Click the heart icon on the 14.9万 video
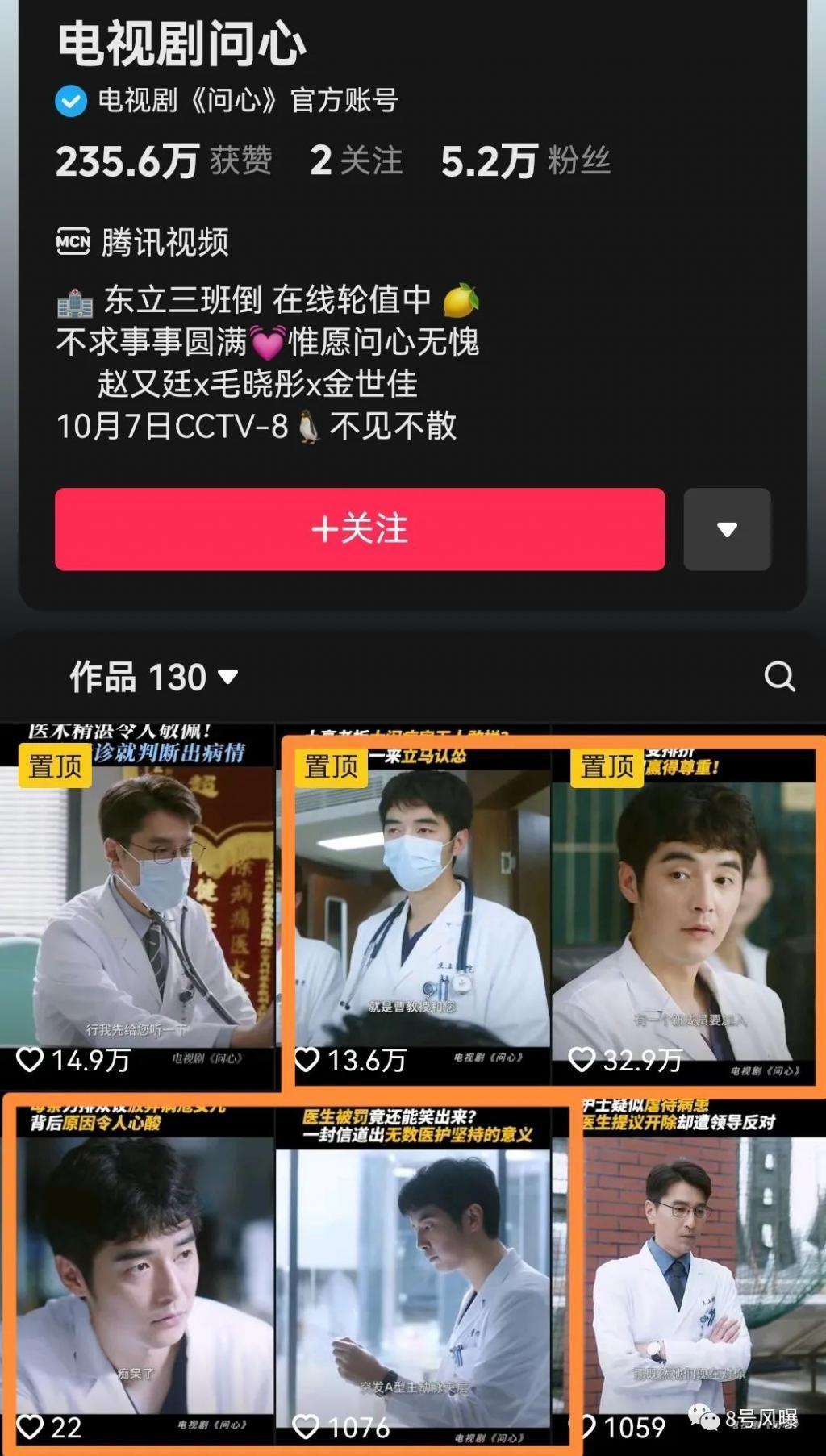The width and height of the screenshot is (826, 1456). coord(31,1061)
